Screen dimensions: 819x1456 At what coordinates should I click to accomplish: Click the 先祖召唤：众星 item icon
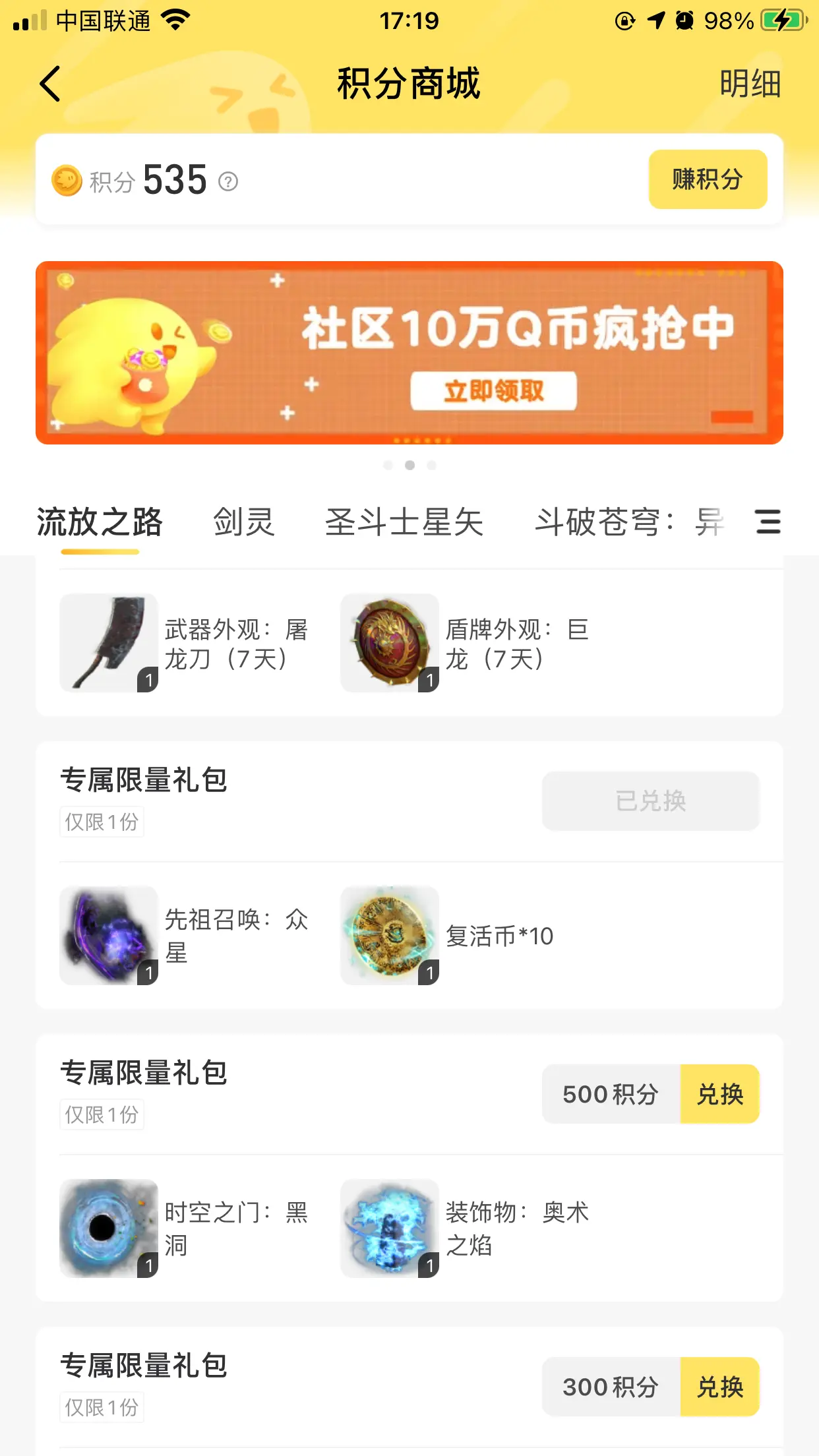pos(109,936)
